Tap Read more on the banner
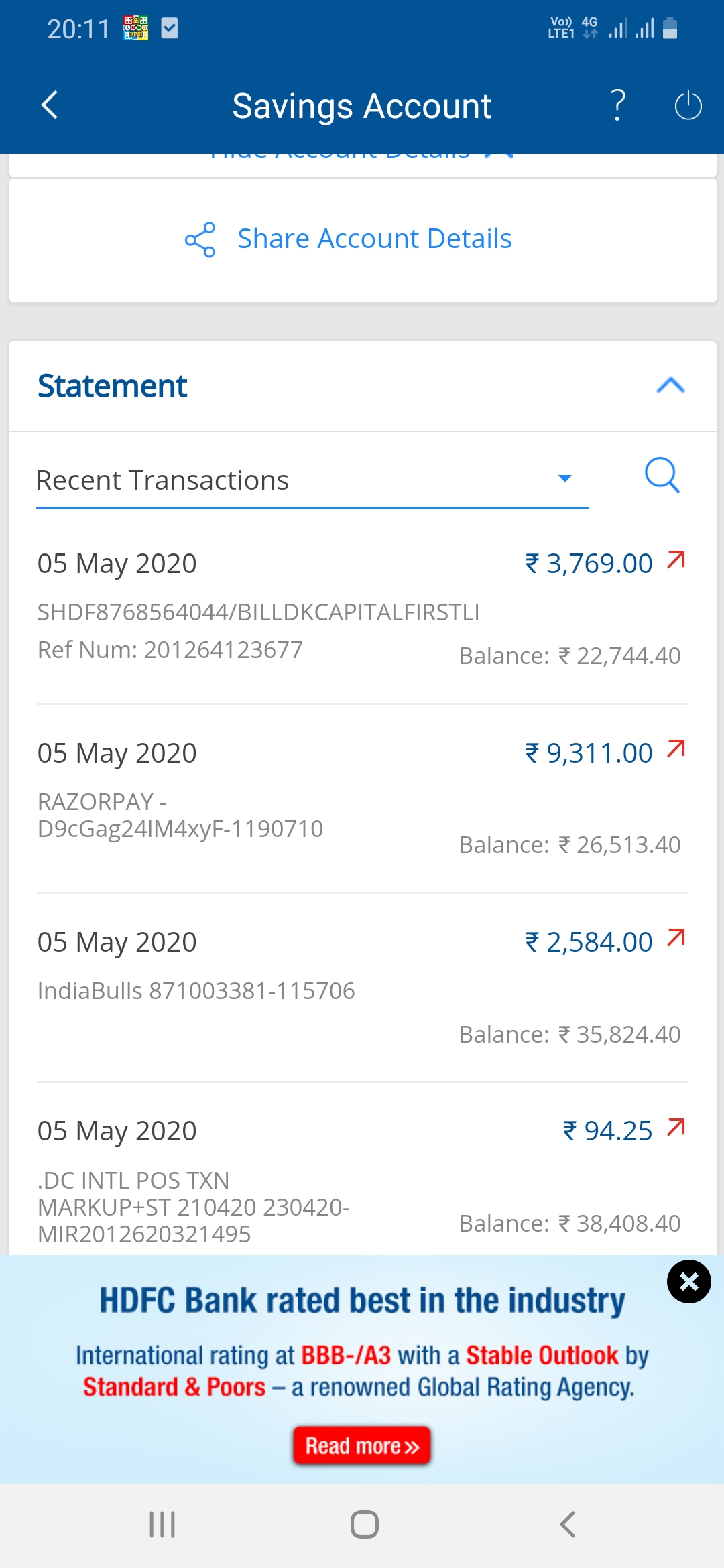Screen dimensions: 724x1568 [x=362, y=1445]
